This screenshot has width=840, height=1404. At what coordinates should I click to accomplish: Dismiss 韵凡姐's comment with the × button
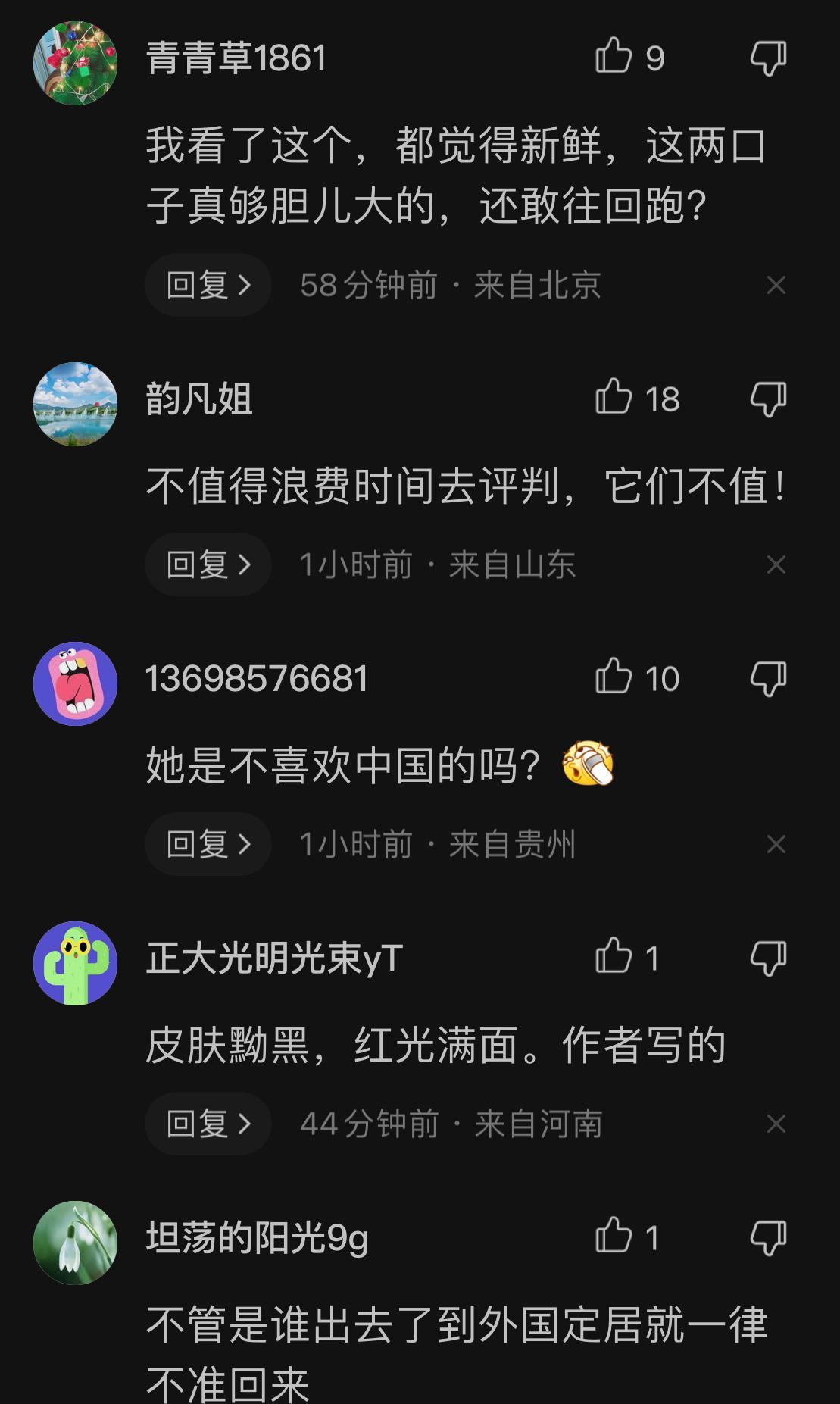tap(774, 564)
